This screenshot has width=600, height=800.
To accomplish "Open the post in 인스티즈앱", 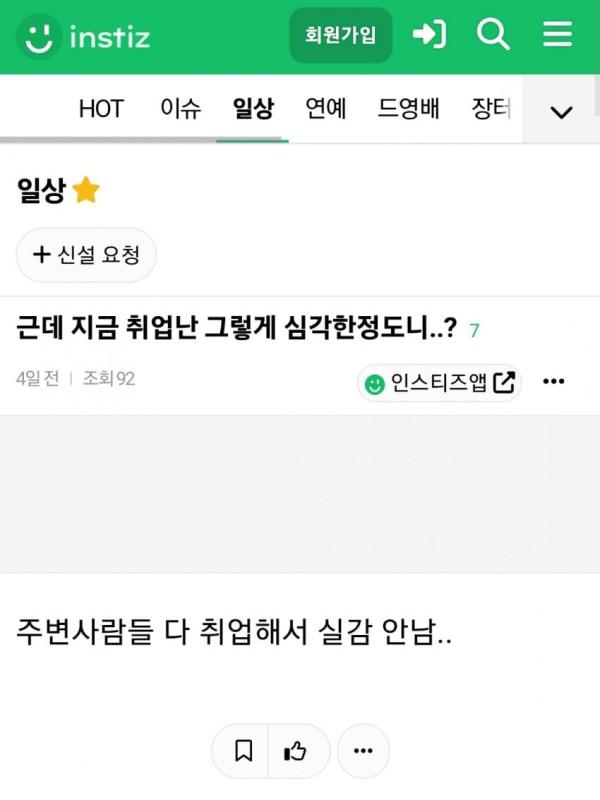I will click(439, 383).
